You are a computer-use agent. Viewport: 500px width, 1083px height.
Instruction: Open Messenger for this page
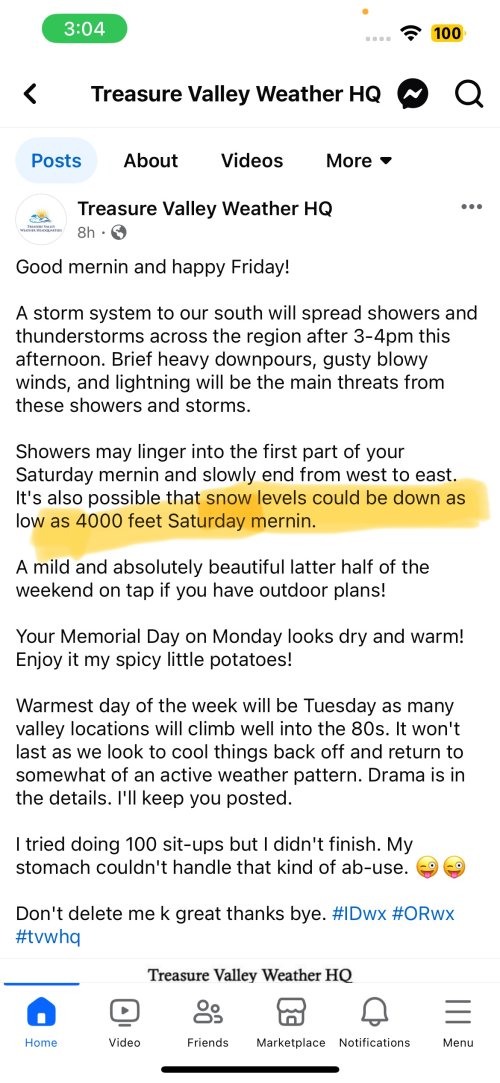413,95
